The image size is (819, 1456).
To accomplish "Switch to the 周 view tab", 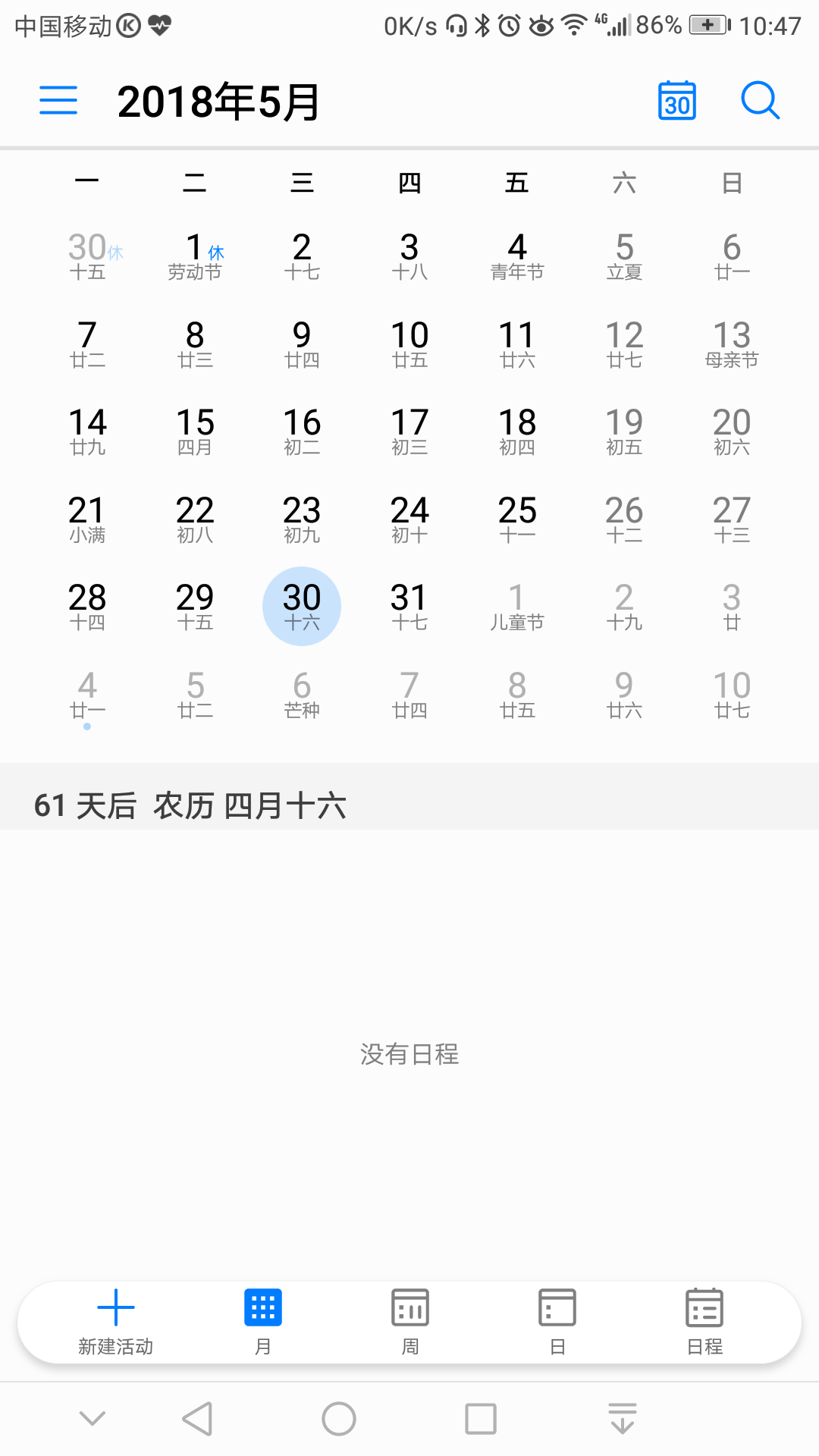I will 410,1323.
